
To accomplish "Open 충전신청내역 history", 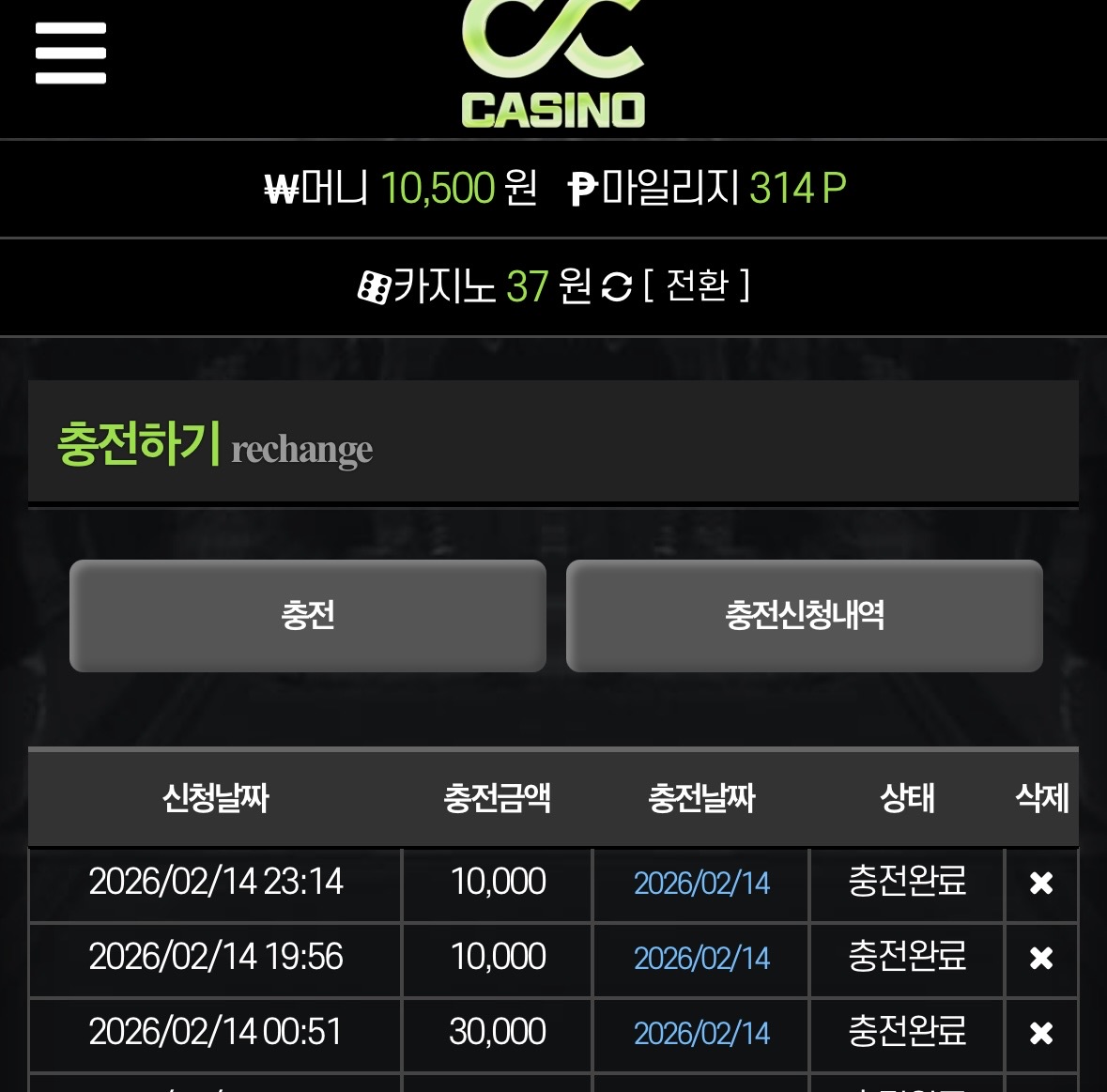I will pos(804,616).
